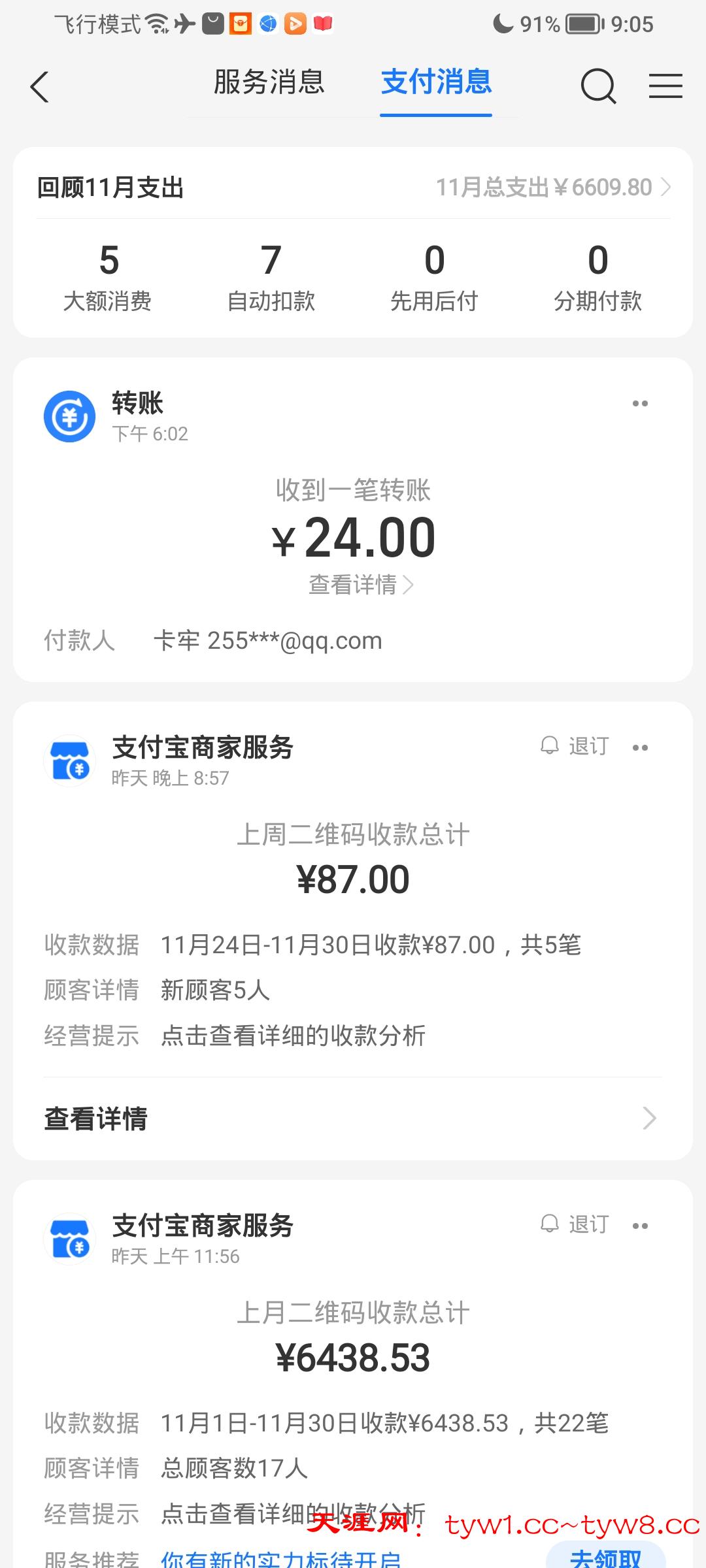This screenshot has height=1568, width=706.
Task: Tap 退订 on the 上月二维码收款 card
Action: point(575,1224)
